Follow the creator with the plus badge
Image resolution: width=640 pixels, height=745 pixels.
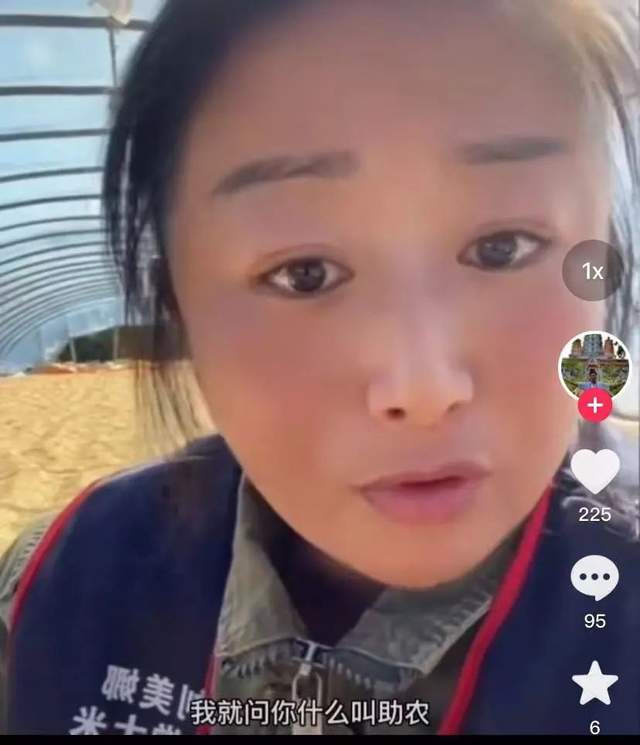point(595,406)
